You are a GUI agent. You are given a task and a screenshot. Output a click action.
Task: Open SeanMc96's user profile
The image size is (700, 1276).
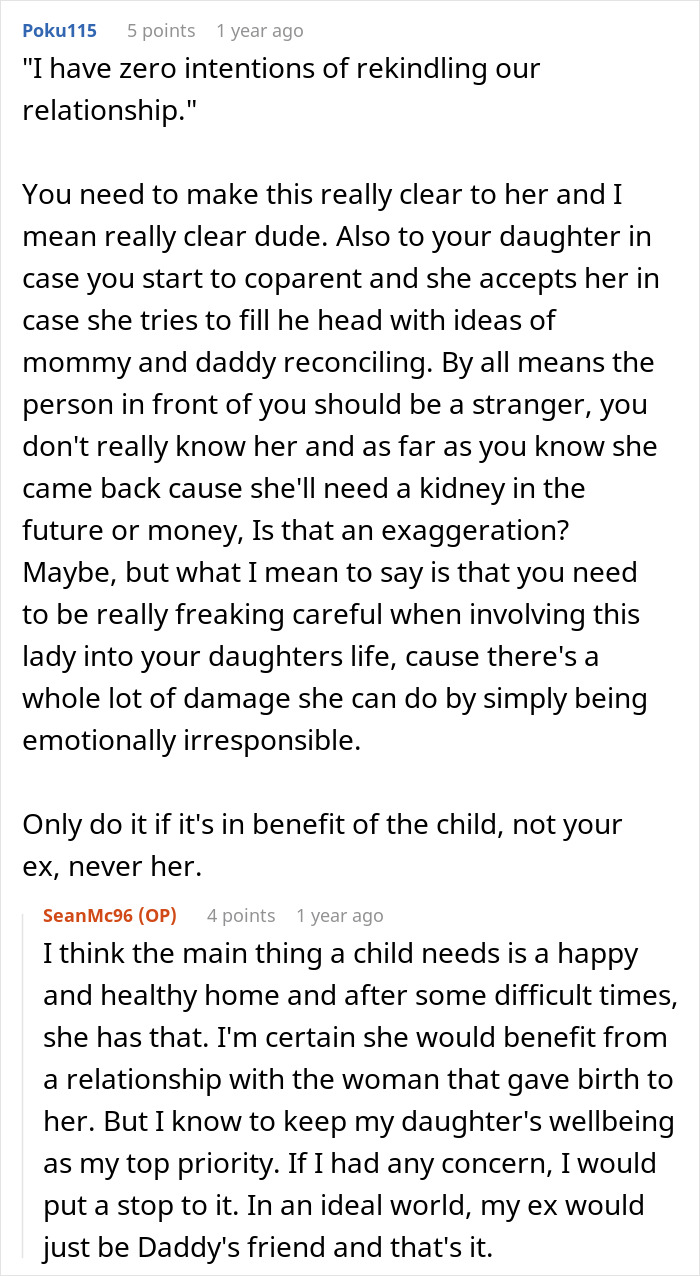[x=88, y=915]
